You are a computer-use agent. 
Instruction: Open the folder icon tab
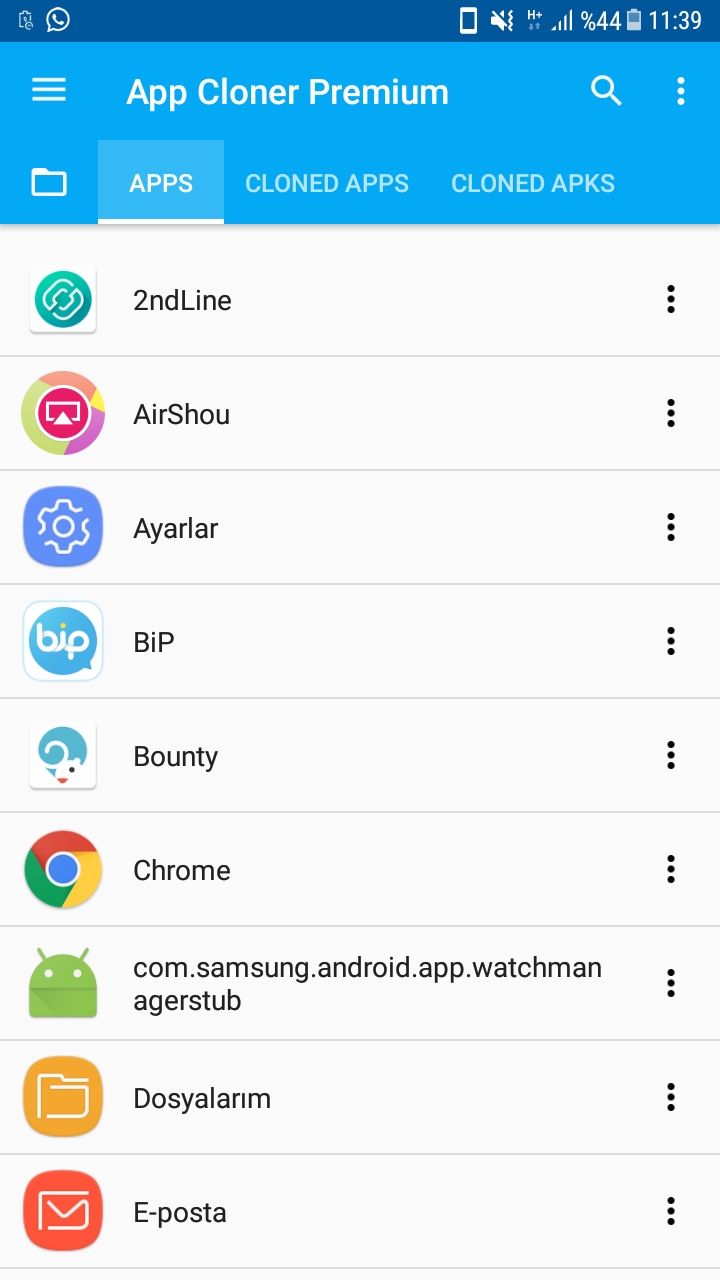(x=49, y=183)
